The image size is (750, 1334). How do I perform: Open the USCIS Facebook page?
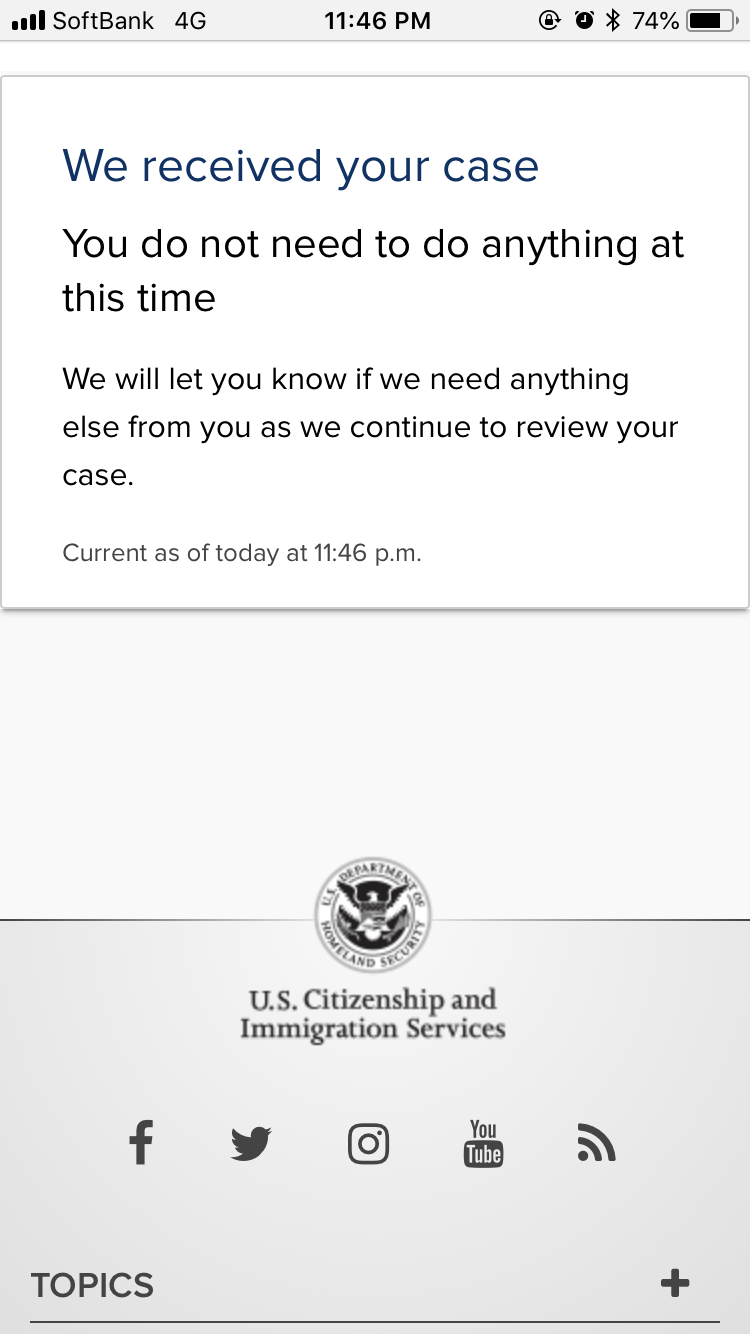coord(141,1142)
